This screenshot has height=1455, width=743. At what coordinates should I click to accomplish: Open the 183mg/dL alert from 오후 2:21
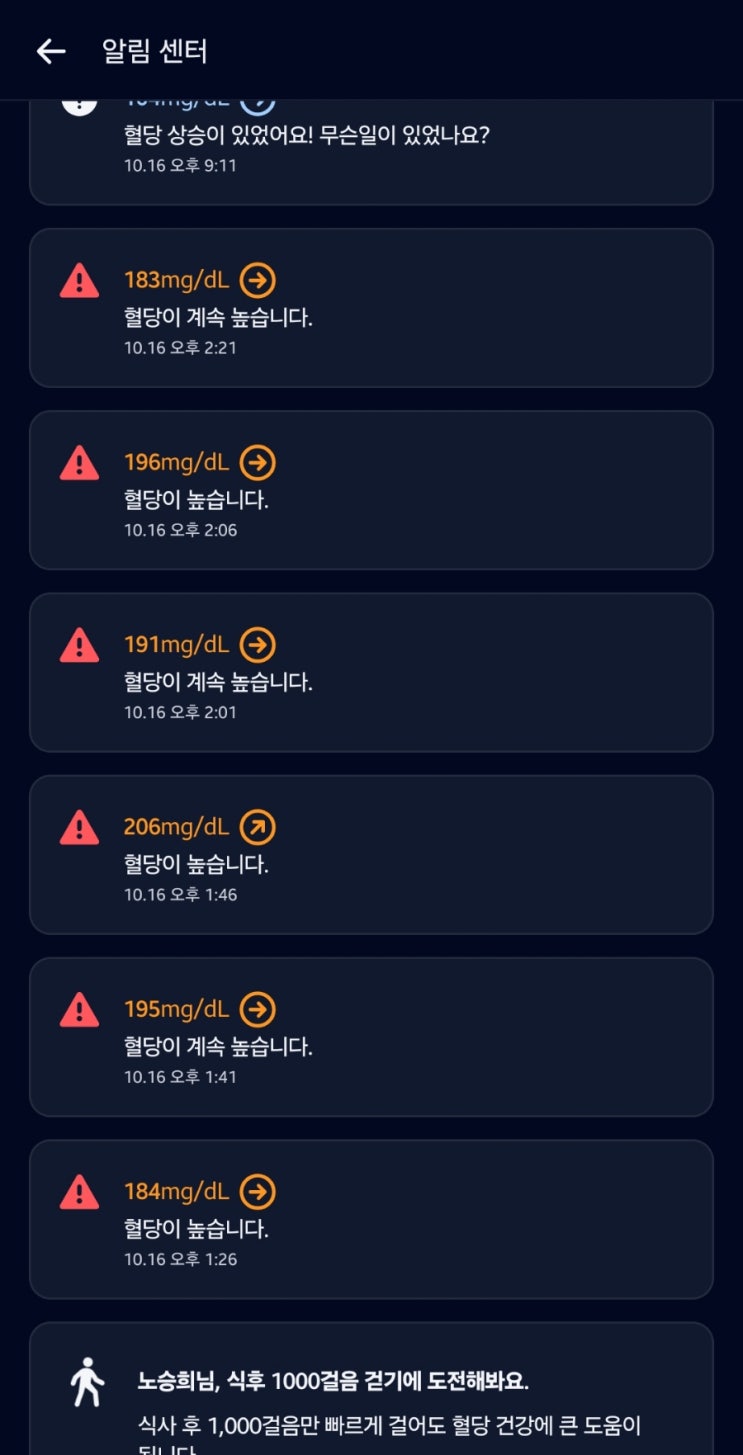click(371, 307)
